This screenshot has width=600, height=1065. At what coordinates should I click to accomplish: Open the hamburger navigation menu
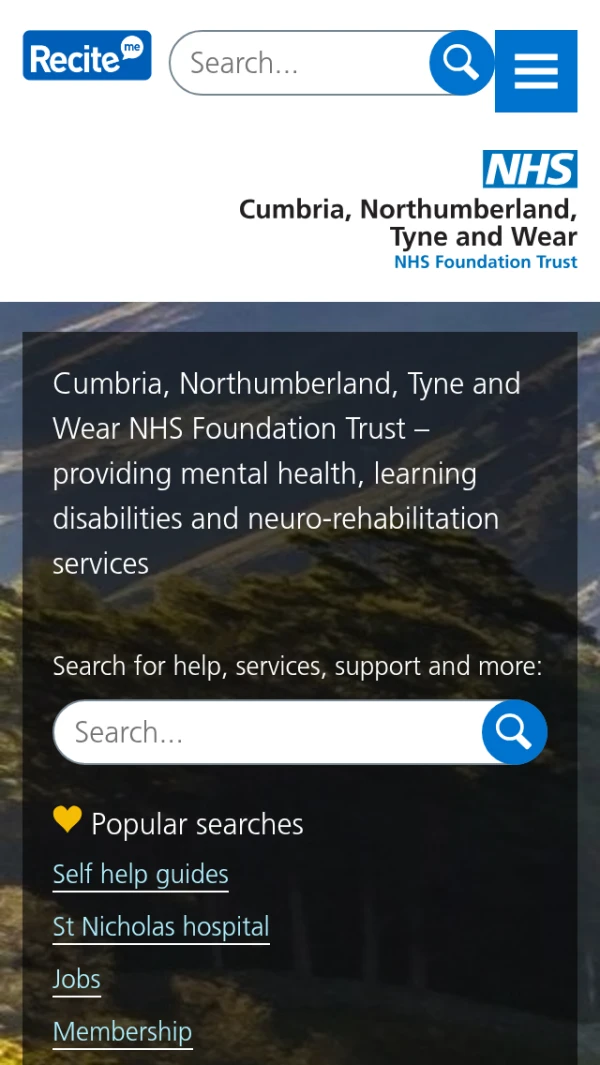[x=536, y=71]
